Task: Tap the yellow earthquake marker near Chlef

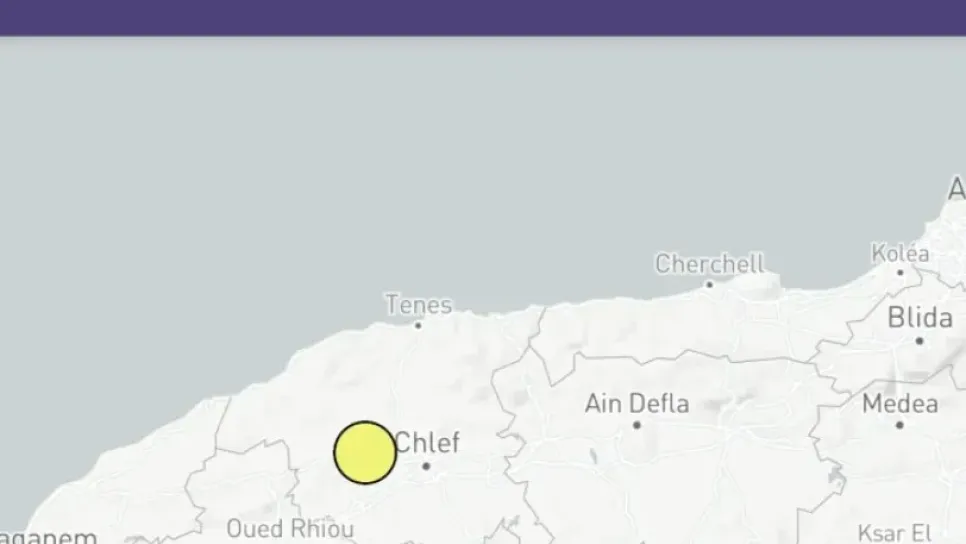Action: point(364,453)
